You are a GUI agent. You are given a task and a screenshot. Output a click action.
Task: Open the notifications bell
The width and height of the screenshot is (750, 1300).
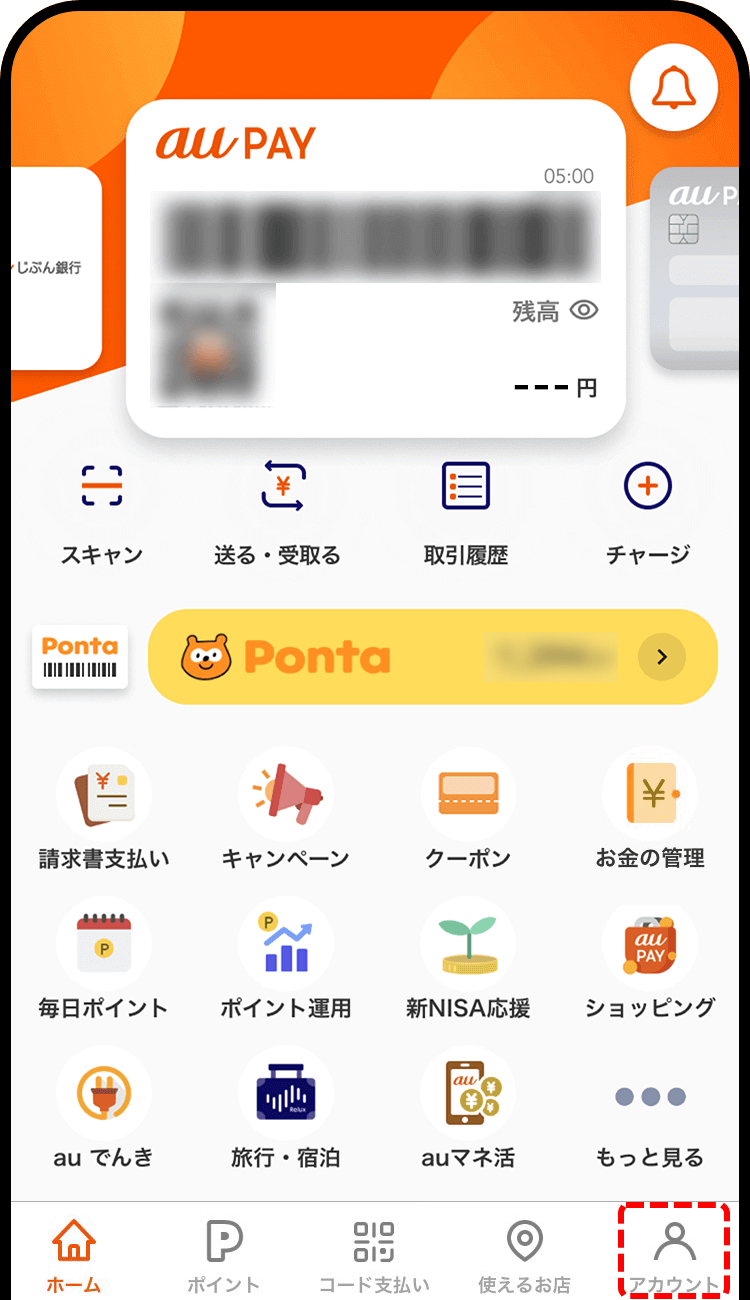click(x=673, y=88)
